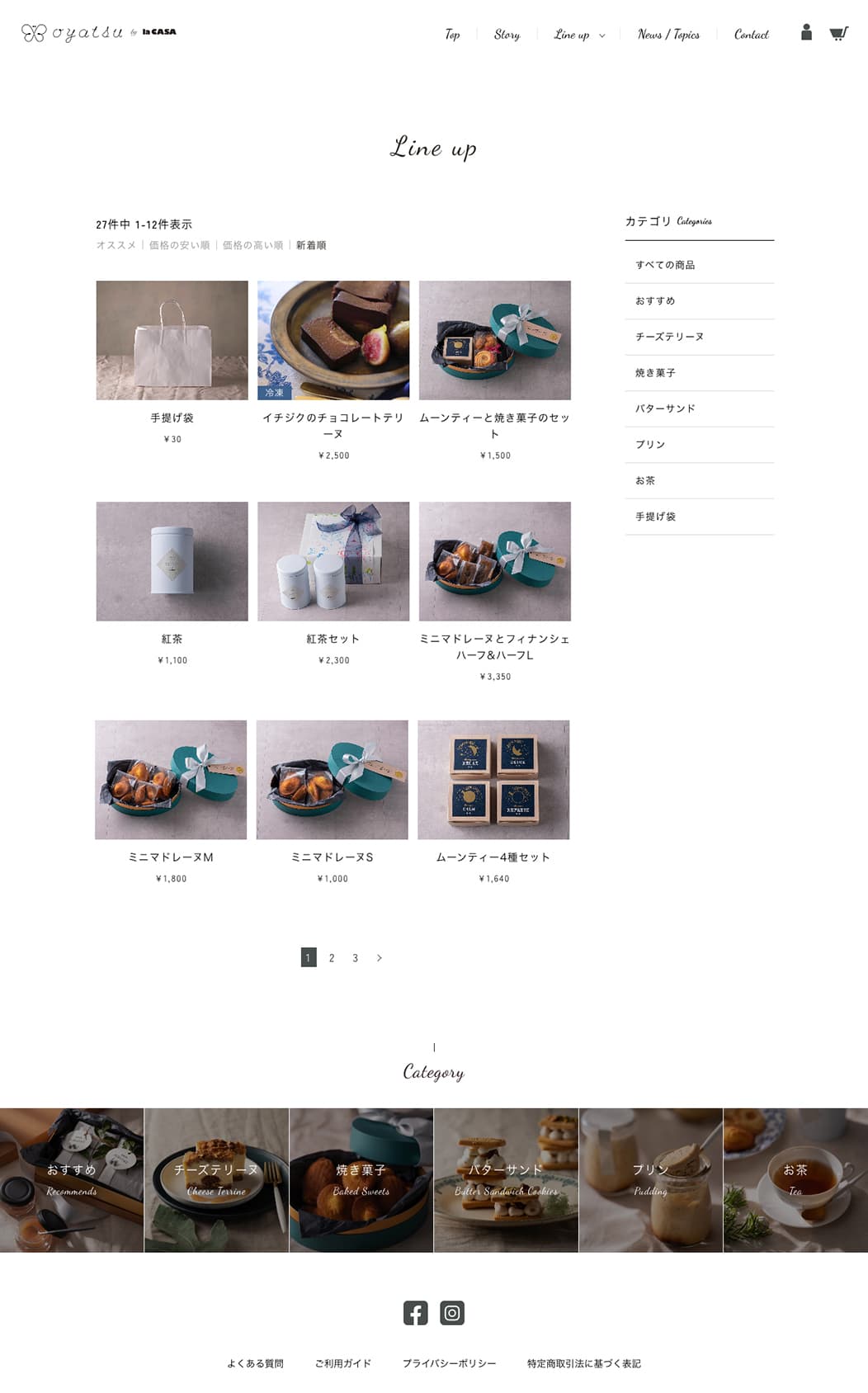Select チーズテリーヌ in the category sidebar

(669, 337)
